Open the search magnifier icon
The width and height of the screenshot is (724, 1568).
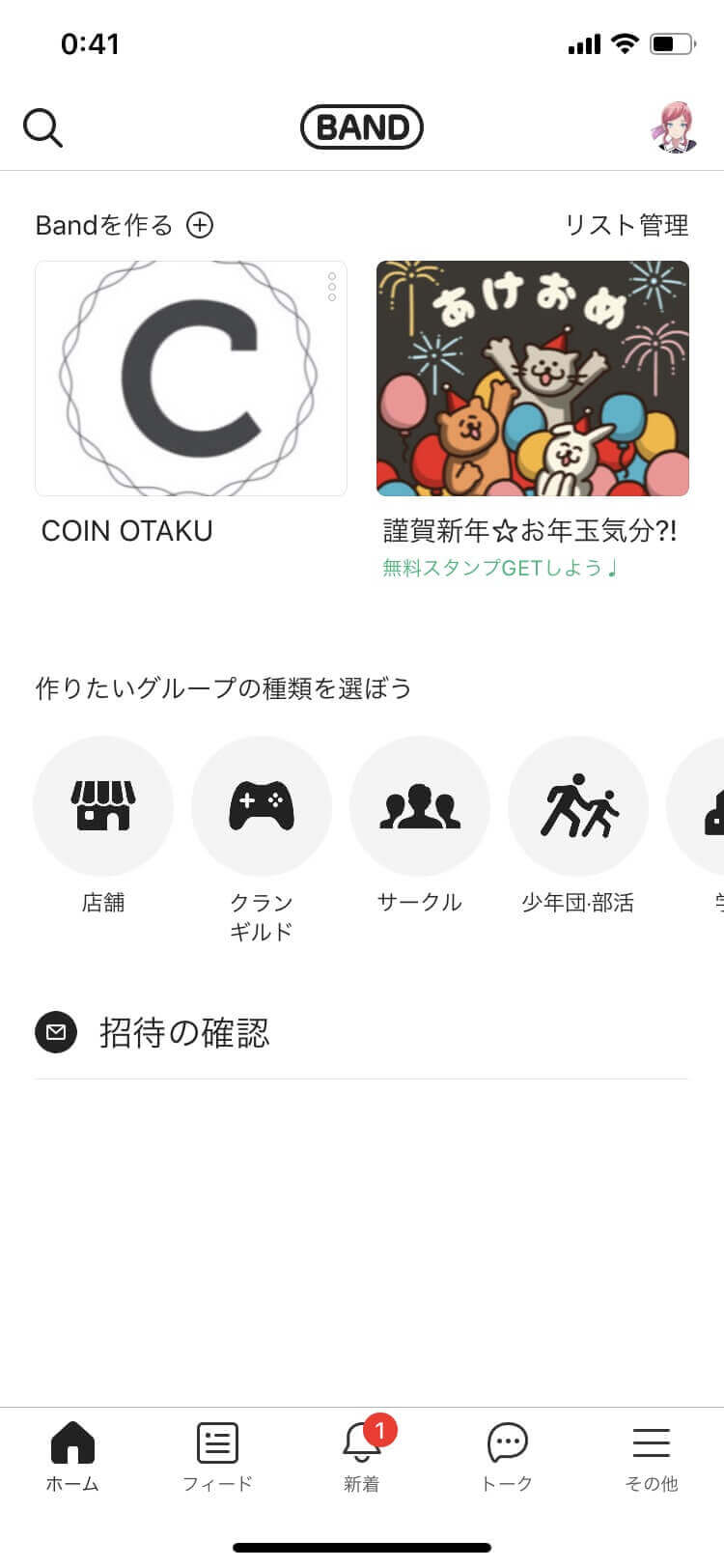coord(43,127)
